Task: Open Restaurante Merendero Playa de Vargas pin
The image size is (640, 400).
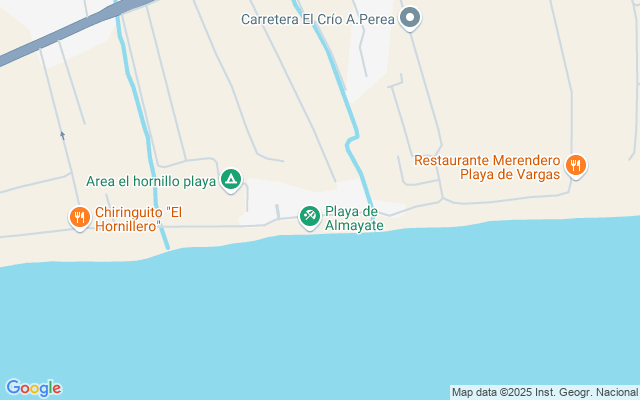Action: tap(575, 166)
